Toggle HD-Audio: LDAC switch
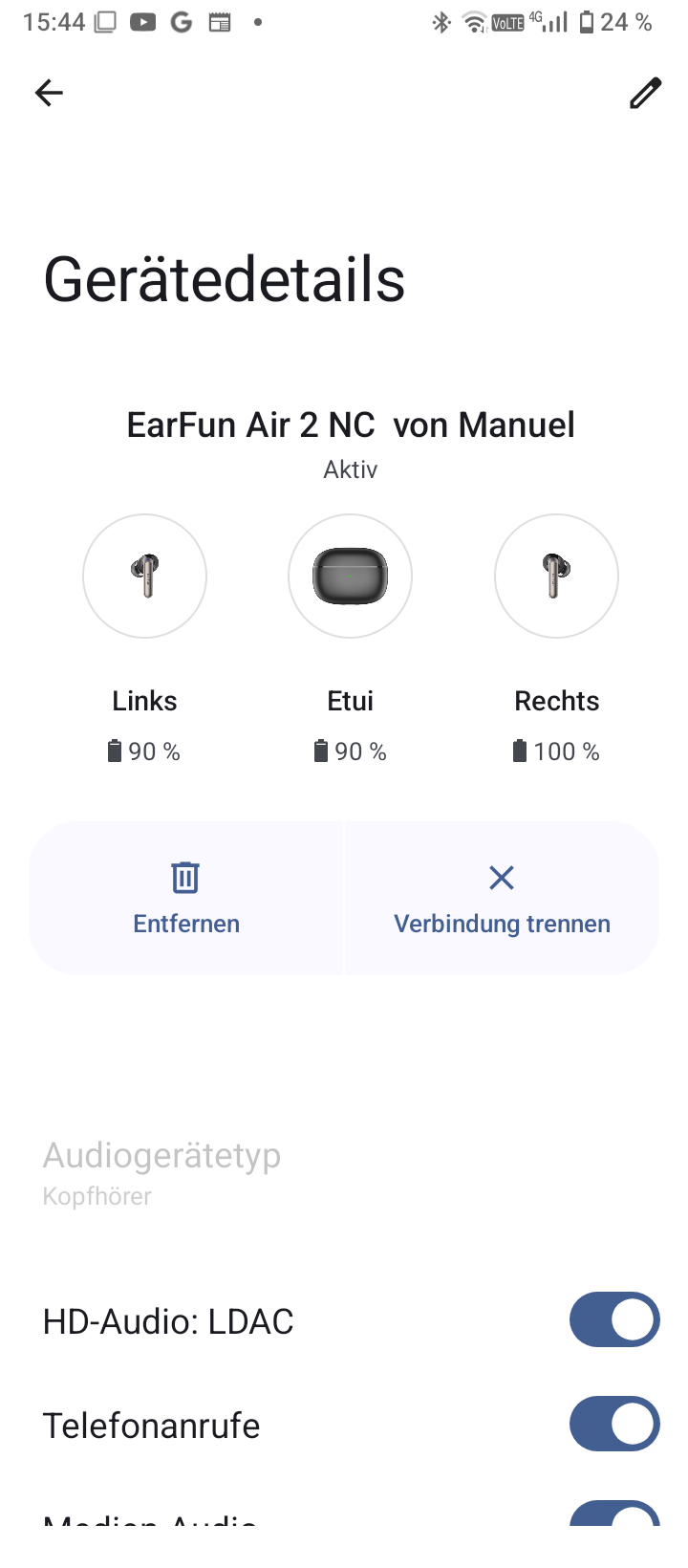The height and width of the screenshot is (1568, 688). pyautogui.click(x=614, y=1320)
